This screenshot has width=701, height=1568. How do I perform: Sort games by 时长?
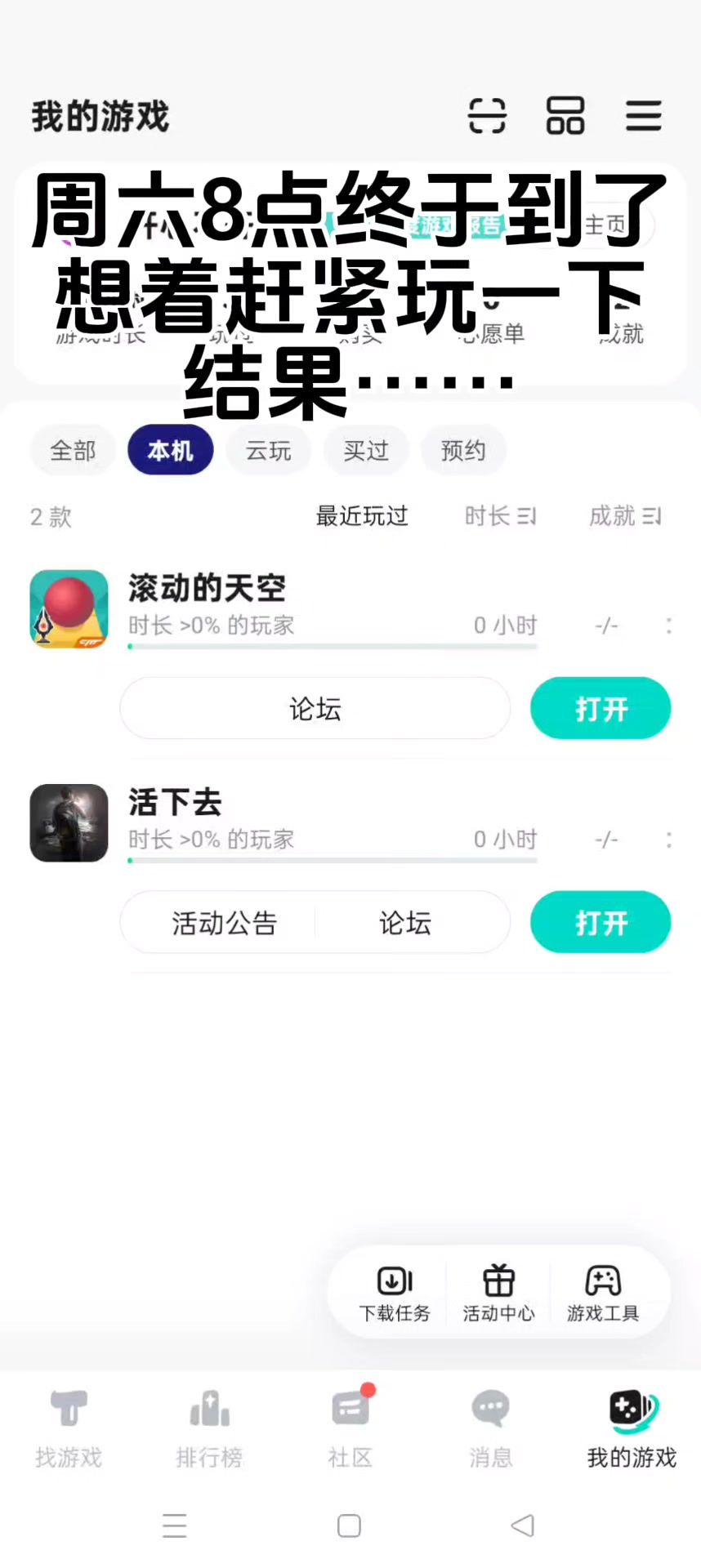click(500, 516)
